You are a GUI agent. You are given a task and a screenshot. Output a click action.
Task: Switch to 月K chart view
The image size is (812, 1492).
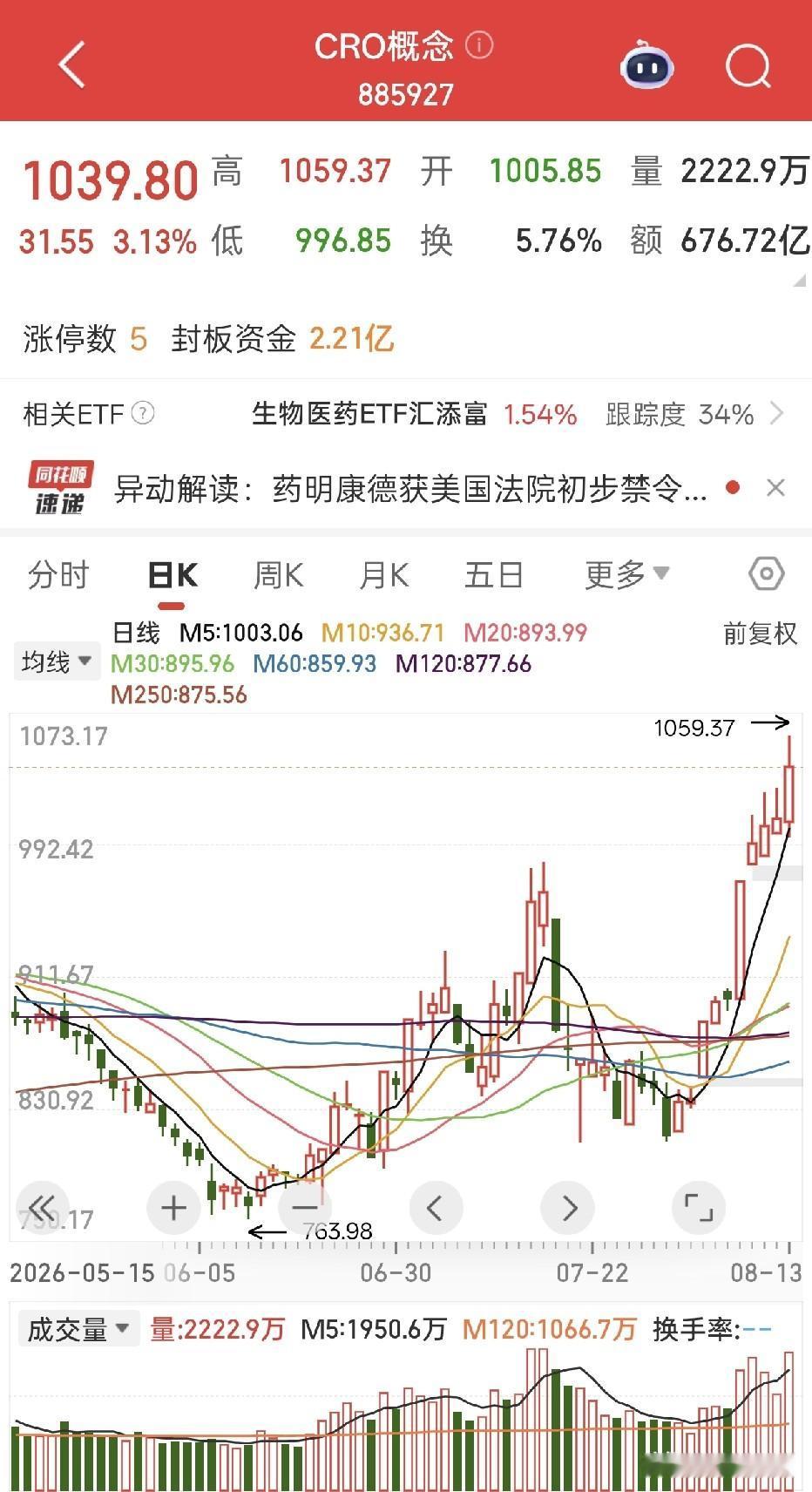coord(384,575)
